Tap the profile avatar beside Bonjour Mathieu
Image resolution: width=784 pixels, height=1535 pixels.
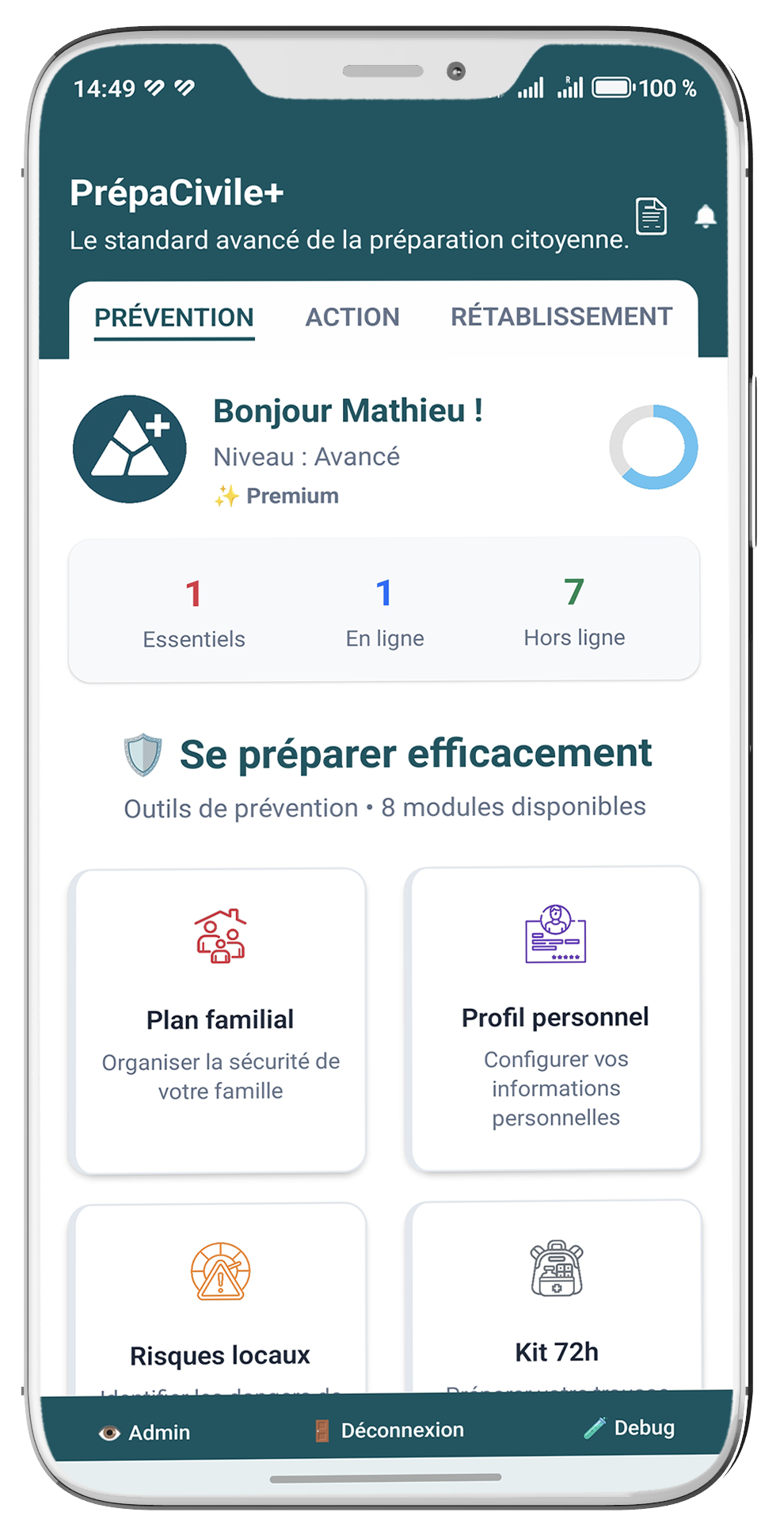[130, 448]
